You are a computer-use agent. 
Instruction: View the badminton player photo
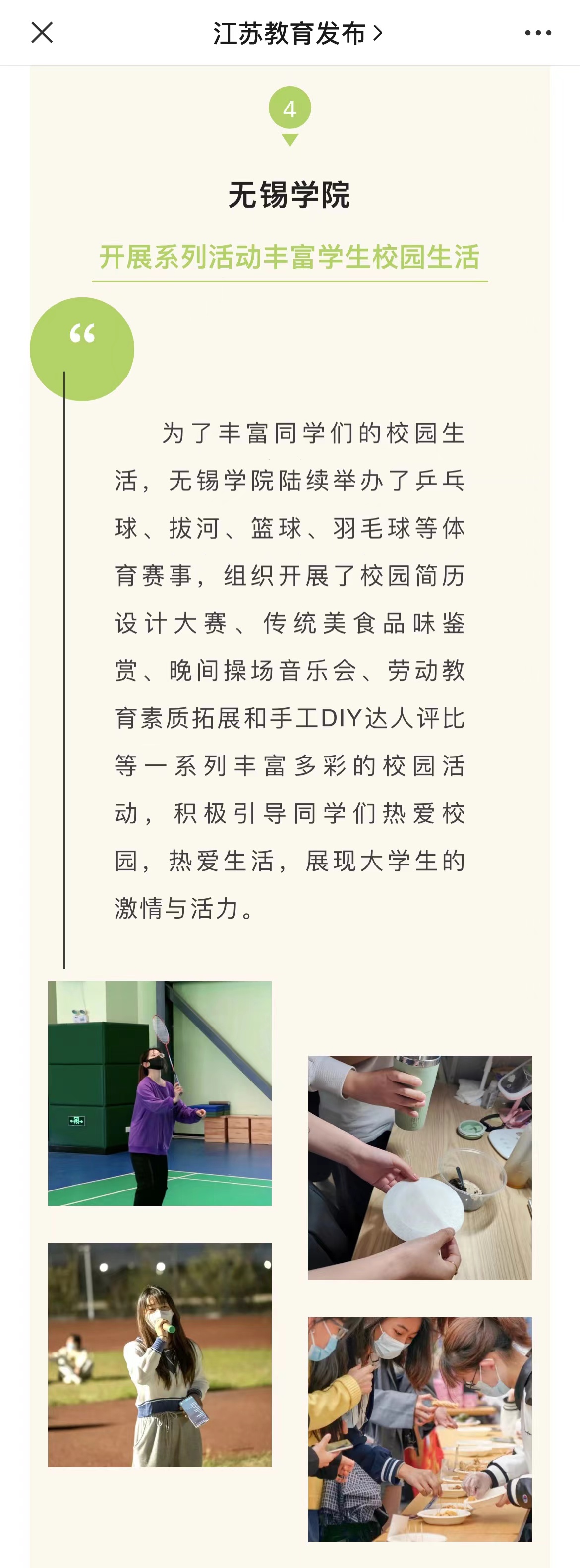[160, 1092]
